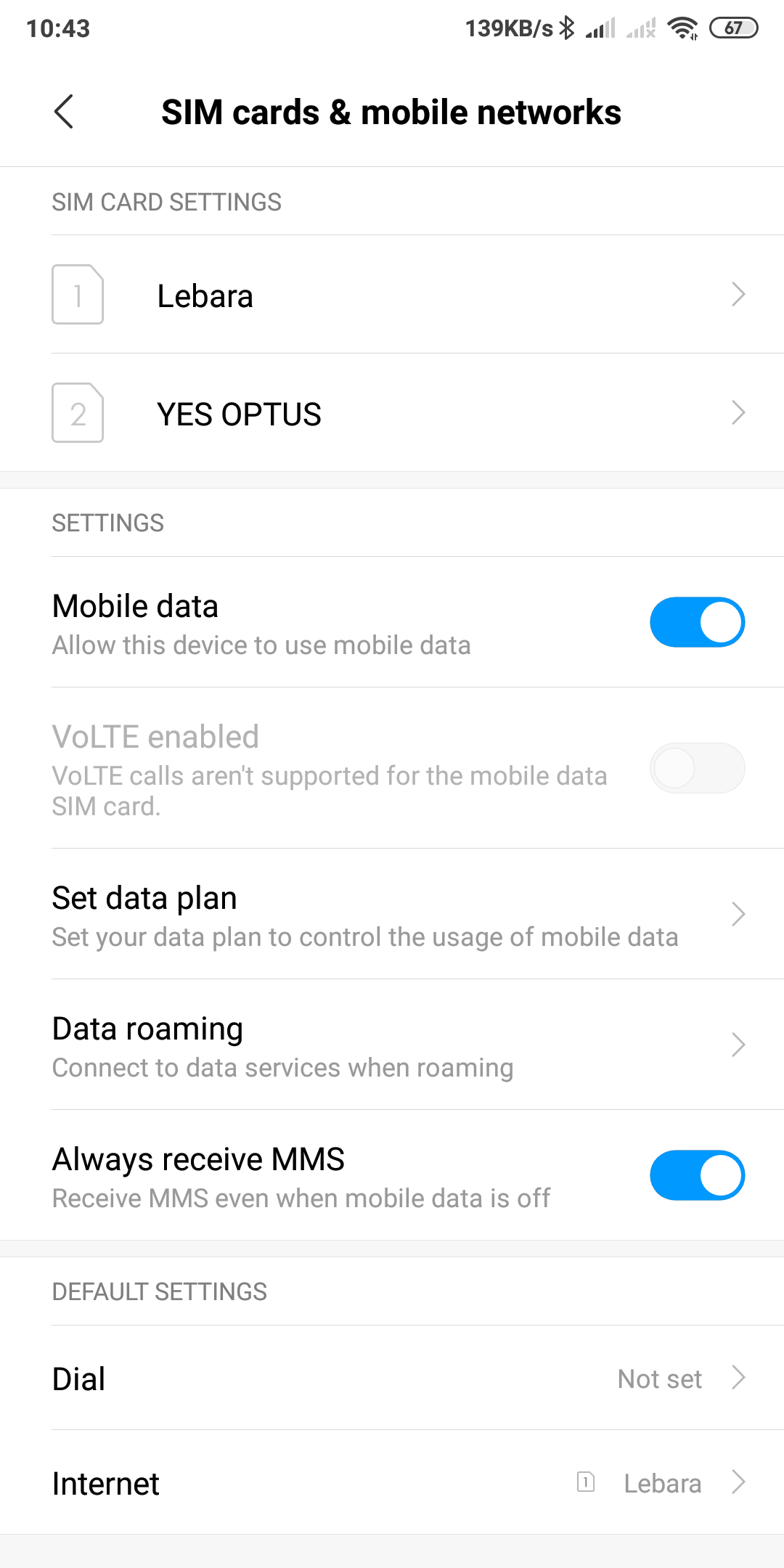Disable Always receive MMS

[696, 1175]
